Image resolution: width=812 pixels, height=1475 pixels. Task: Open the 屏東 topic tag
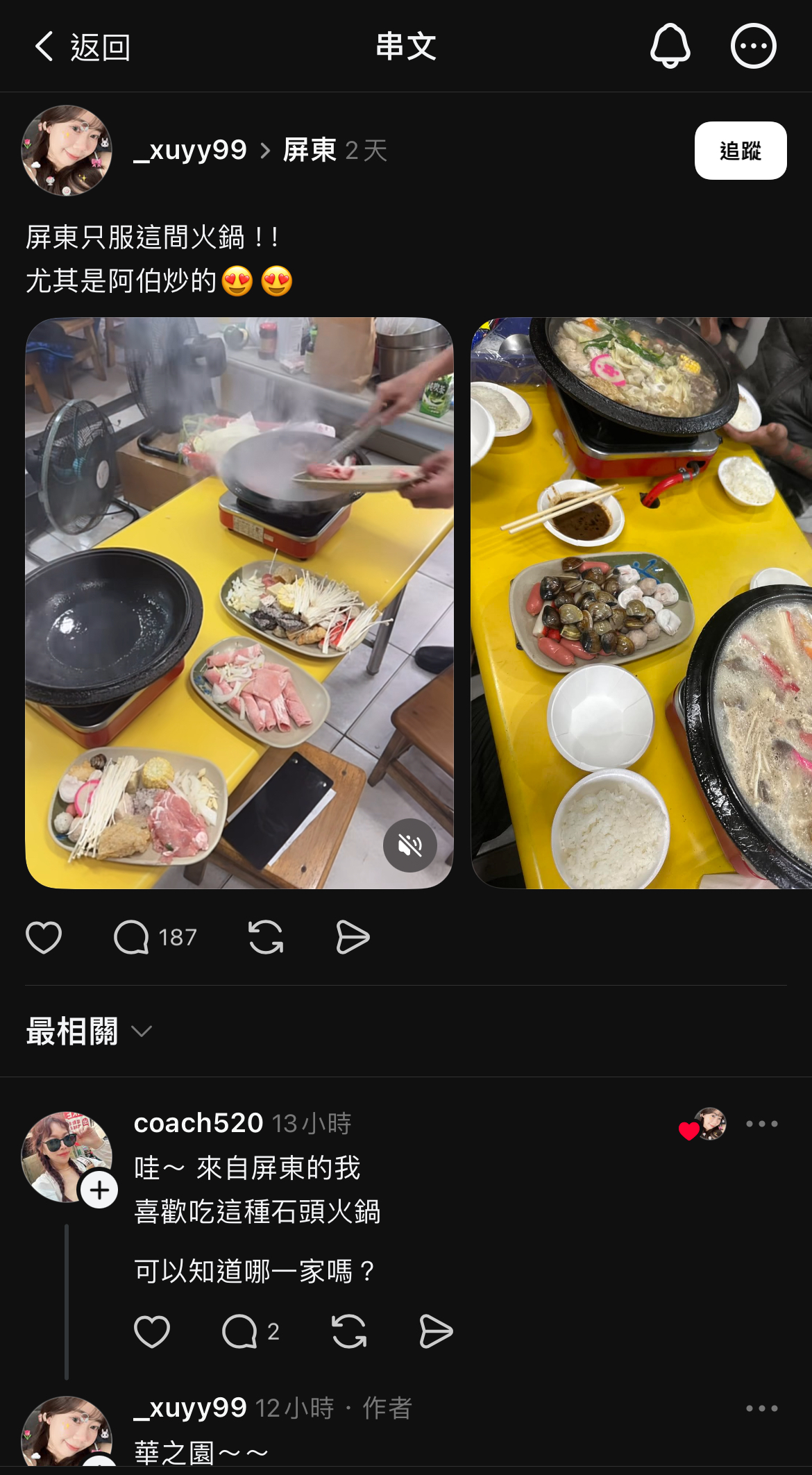[310, 151]
